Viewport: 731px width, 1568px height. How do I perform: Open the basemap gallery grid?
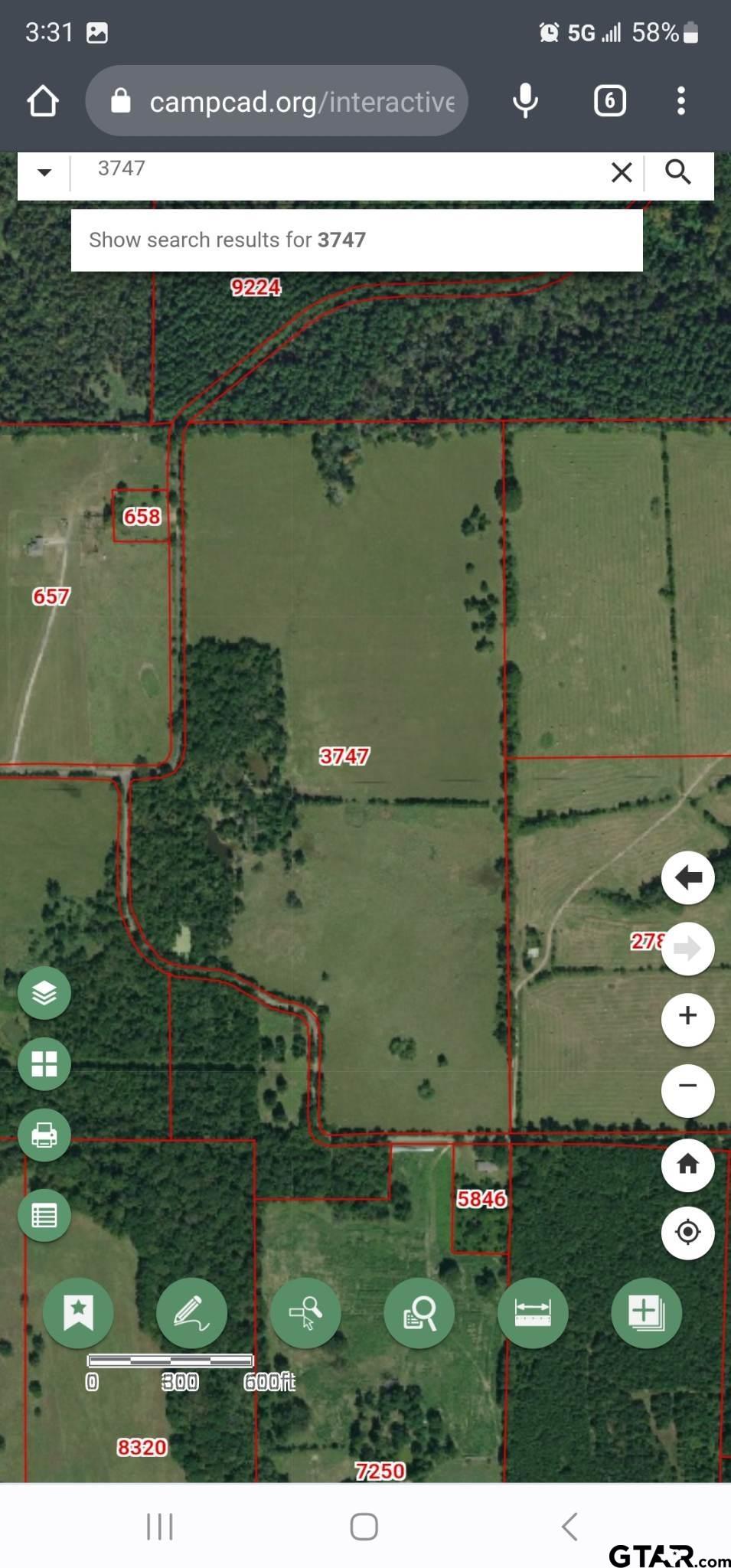point(44,1063)
